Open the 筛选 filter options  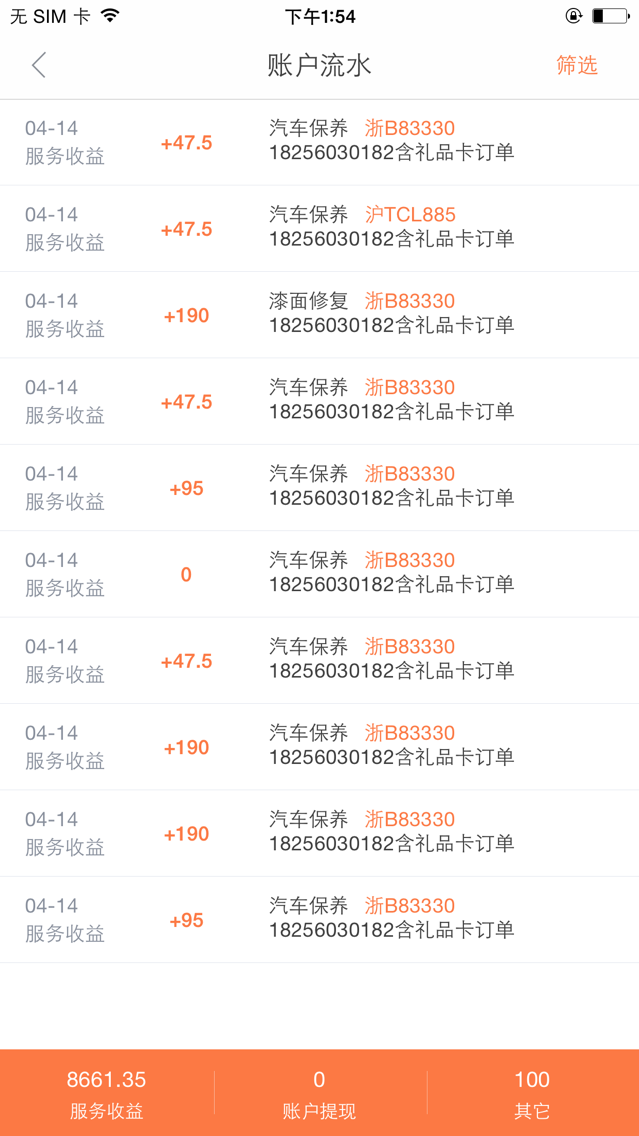pos(576,66)
